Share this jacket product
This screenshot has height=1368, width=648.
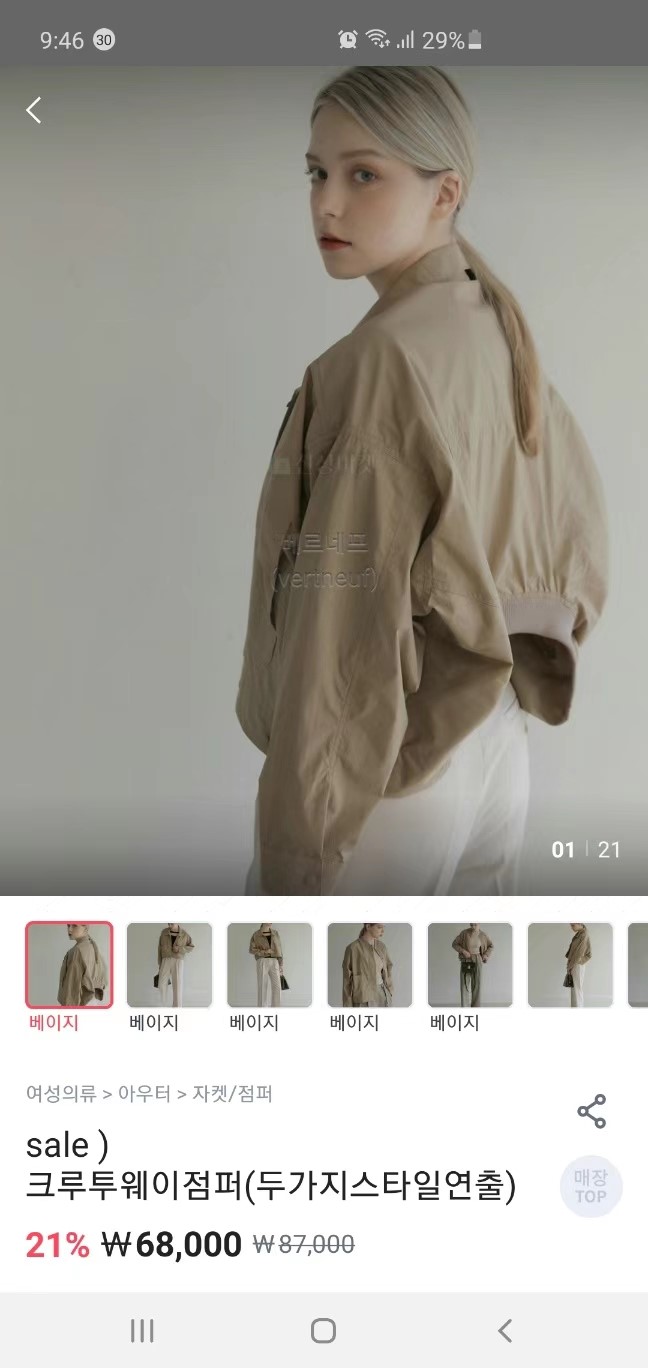(x=591, y=1111)
